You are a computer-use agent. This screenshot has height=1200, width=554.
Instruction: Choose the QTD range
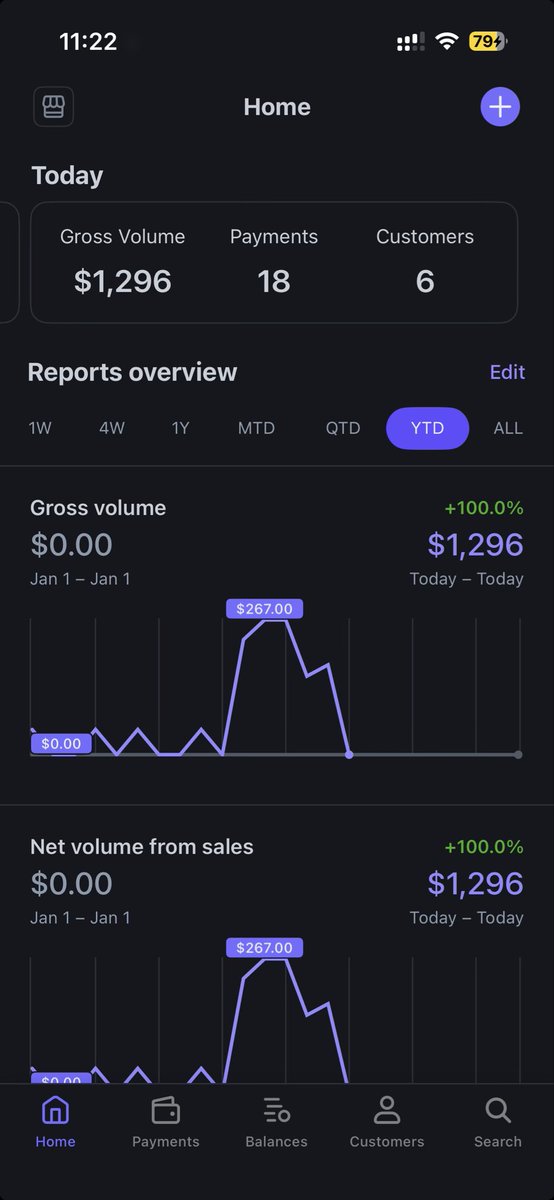coord(343,428)
